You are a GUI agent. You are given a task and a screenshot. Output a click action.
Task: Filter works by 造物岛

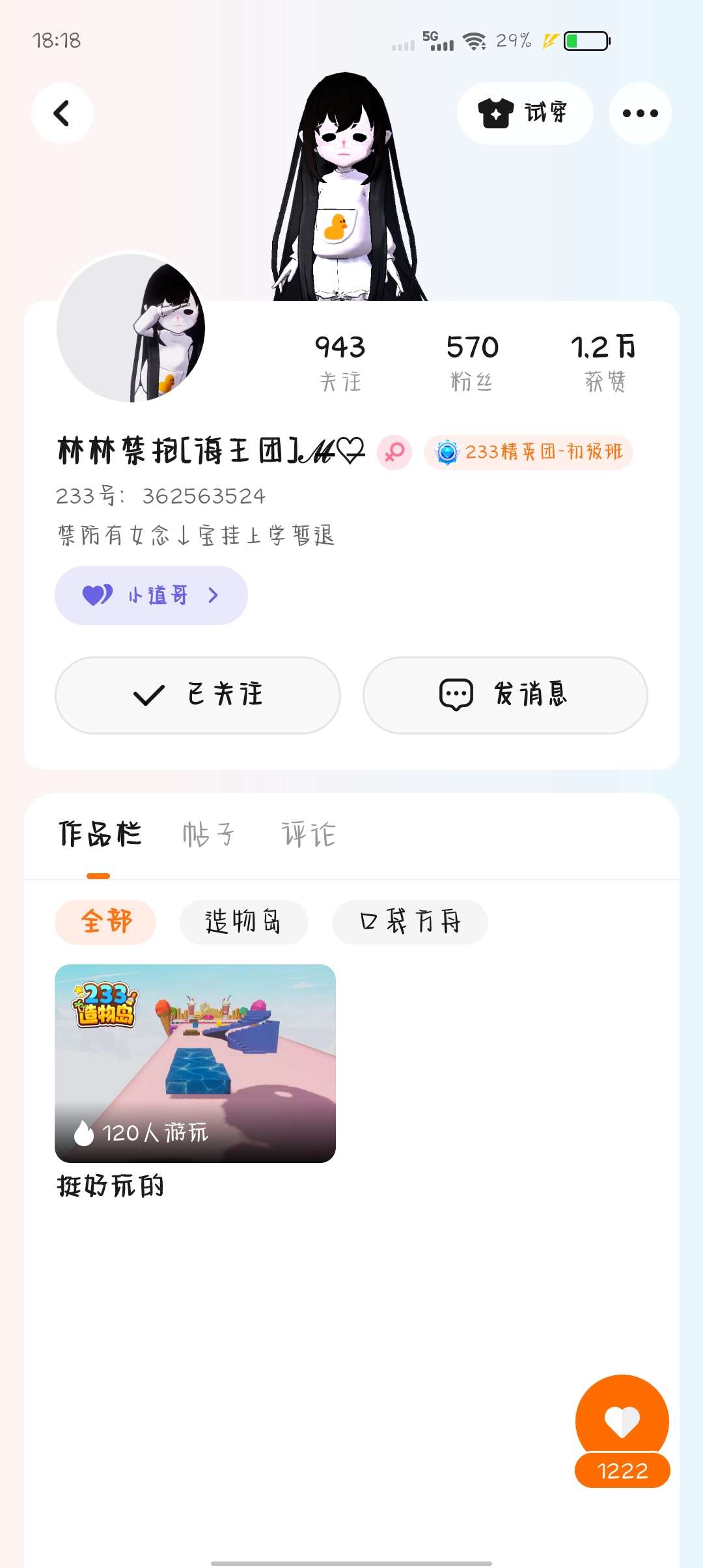pyautogui.click(x=243, y=922)
